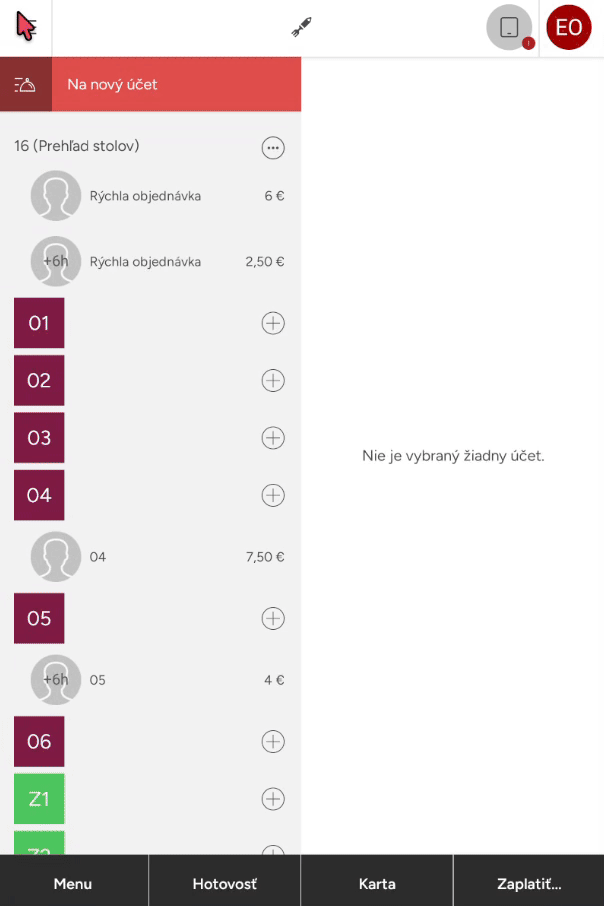Add a new bill to table 03
Screen dimensions: 604x906
[x=273, y=438]
